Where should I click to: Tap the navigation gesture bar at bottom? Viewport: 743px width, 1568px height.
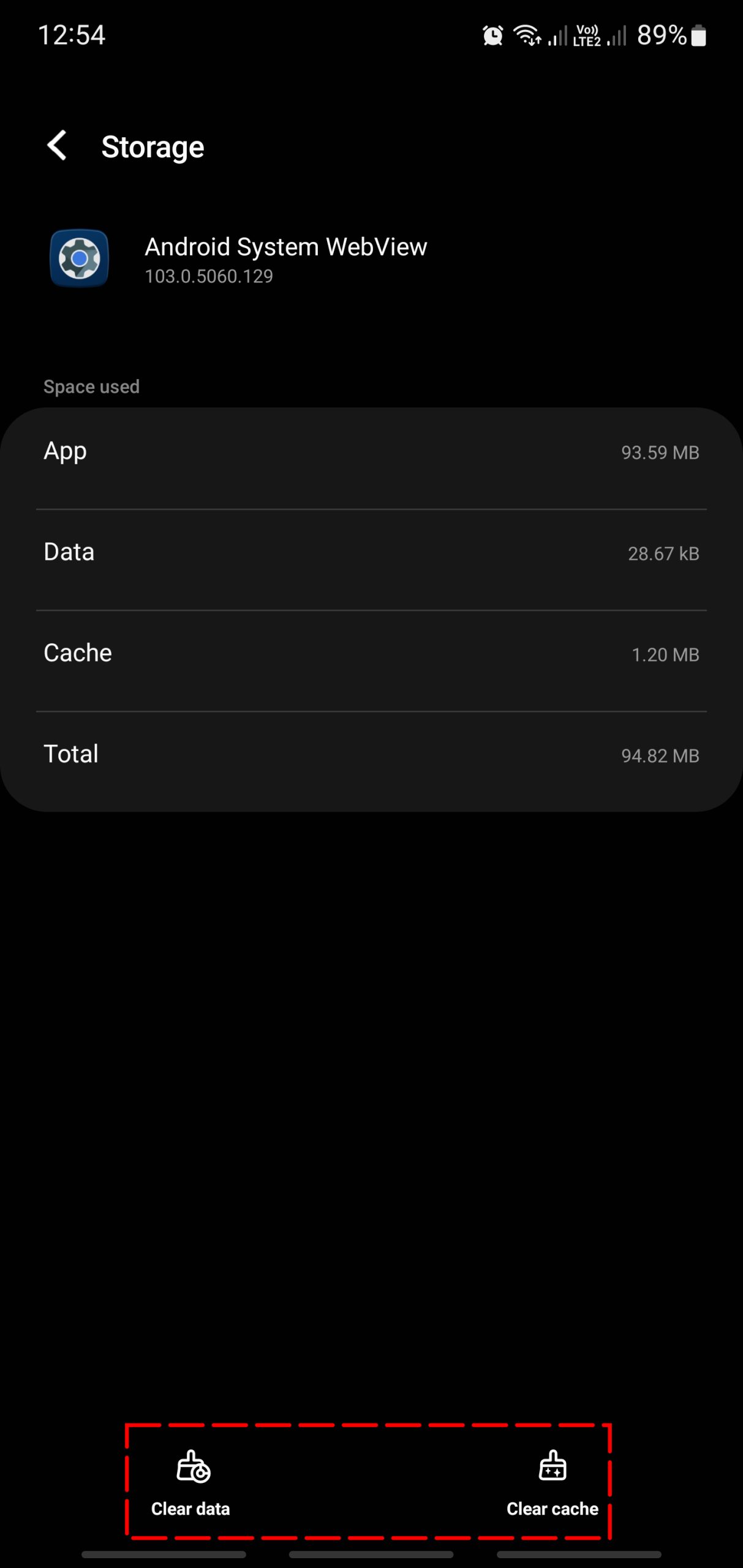pyautogui.click(x=371, y=1553)
